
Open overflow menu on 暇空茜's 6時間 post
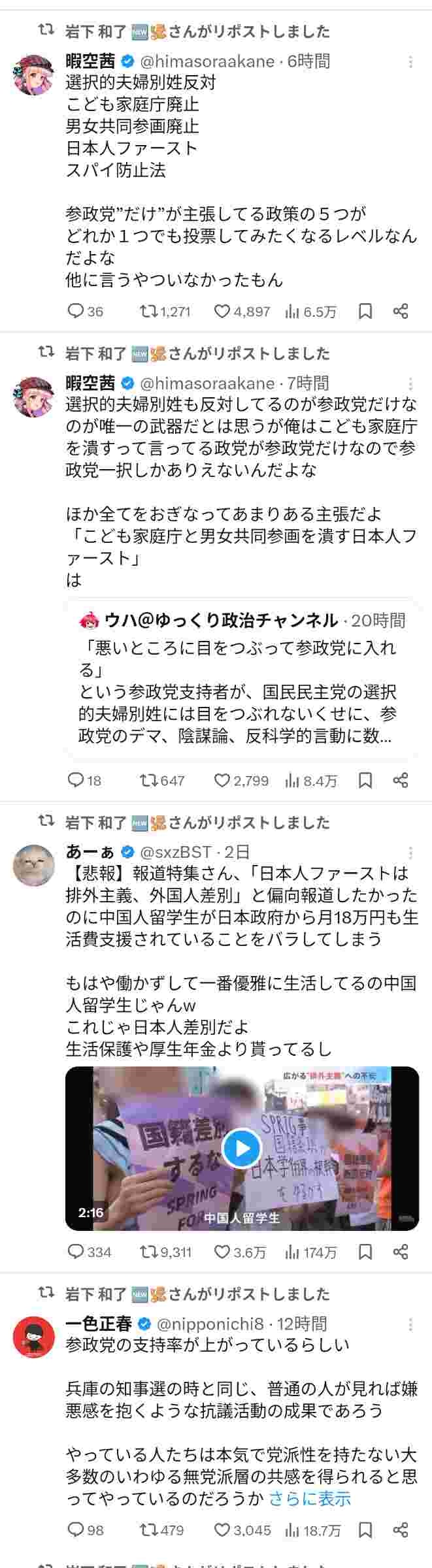click(410, 62)
